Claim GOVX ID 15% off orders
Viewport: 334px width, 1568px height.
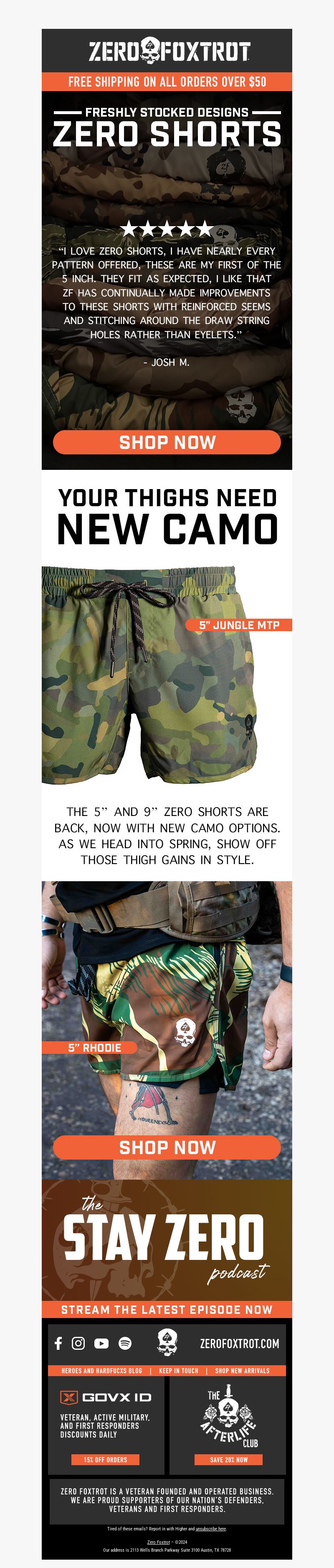point(106,1459)
